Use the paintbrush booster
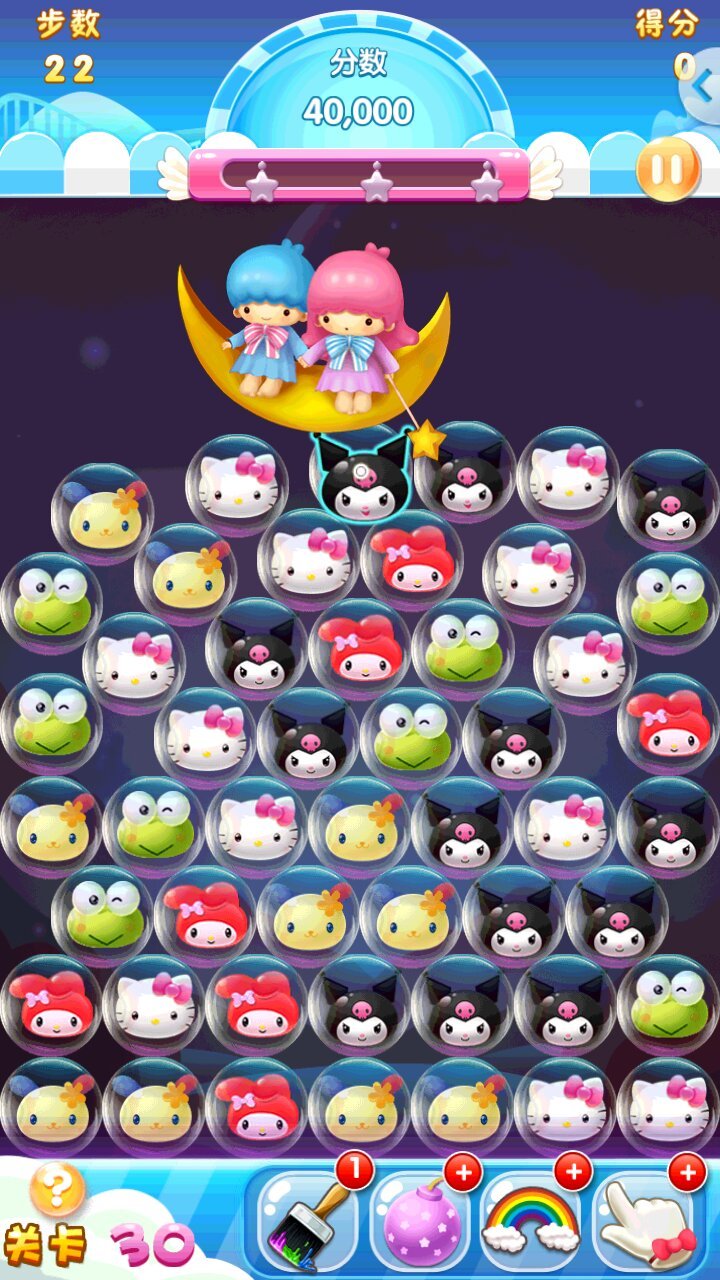Screen dimensions: 720x1280 click(307, 1220)
